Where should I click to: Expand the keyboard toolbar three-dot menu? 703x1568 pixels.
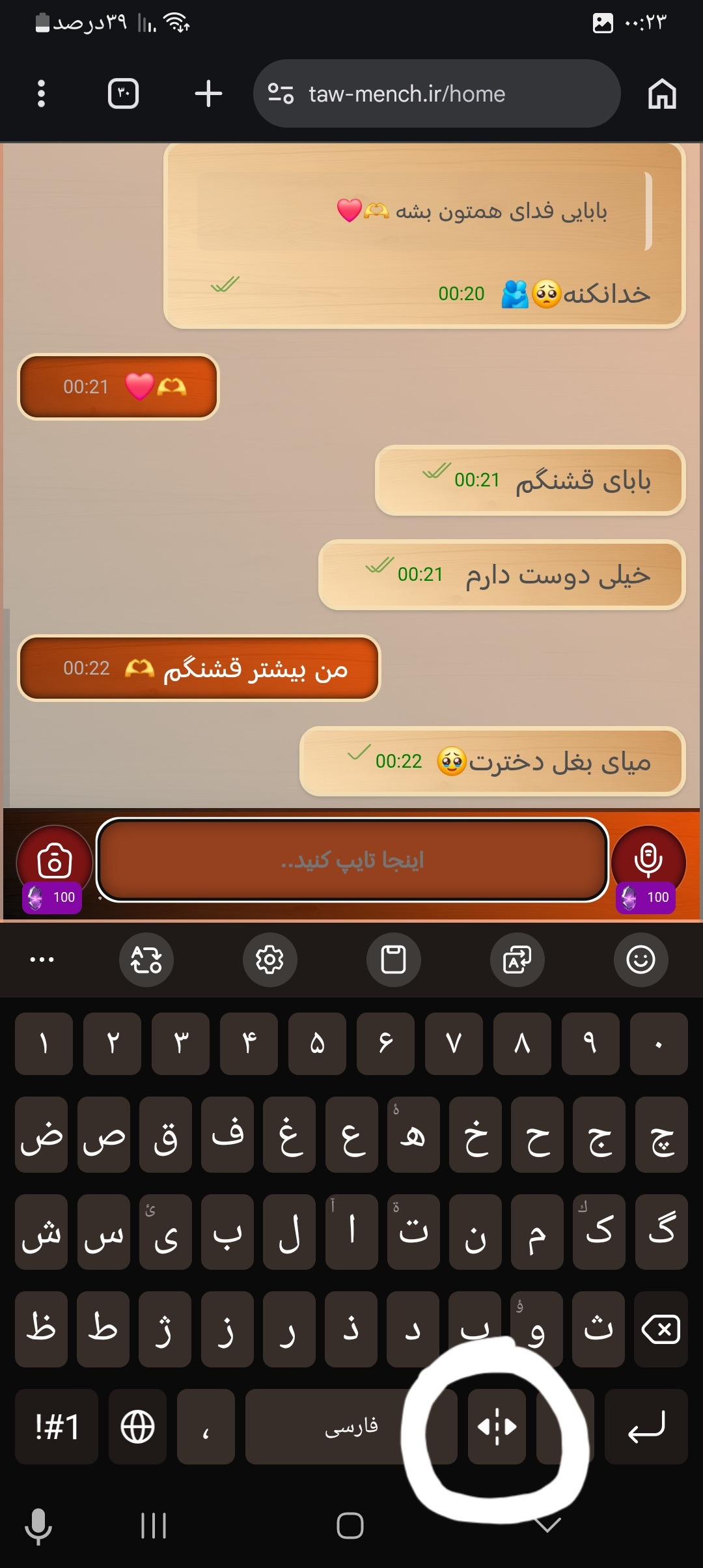click(x=42, y=959)
